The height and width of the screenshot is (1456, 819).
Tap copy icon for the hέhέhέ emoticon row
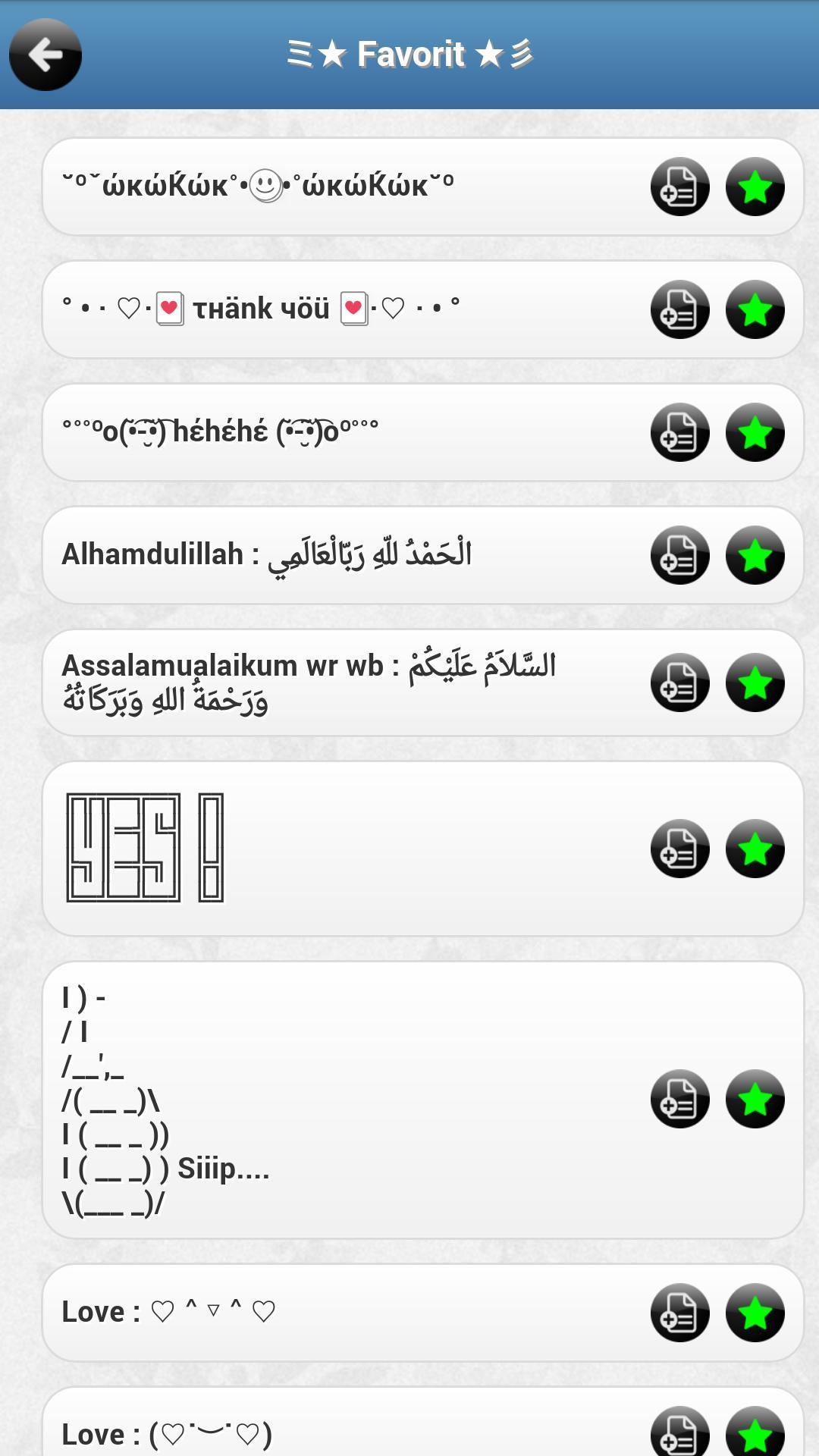pyautogui.click(x=679, y=432)
